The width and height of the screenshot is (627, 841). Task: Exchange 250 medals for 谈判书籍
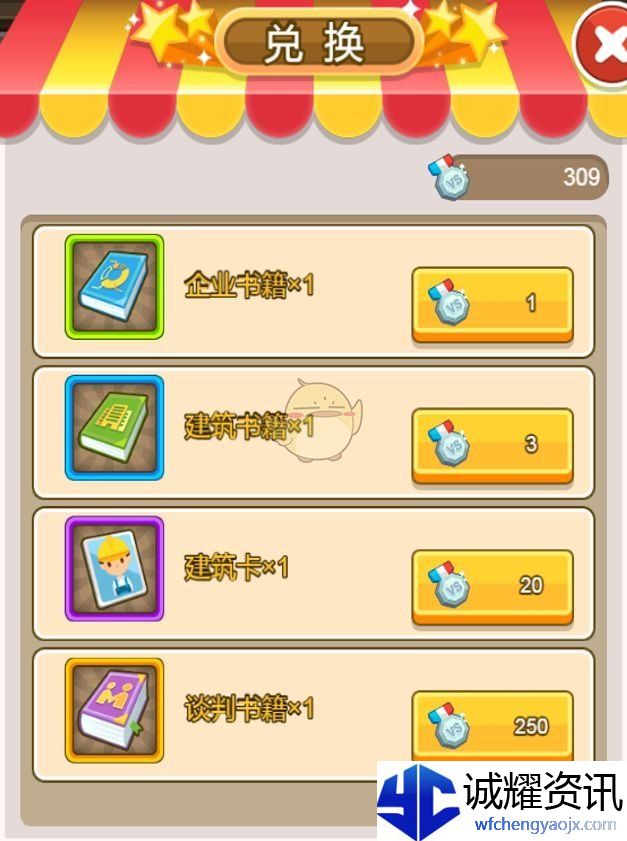[492, 726]
